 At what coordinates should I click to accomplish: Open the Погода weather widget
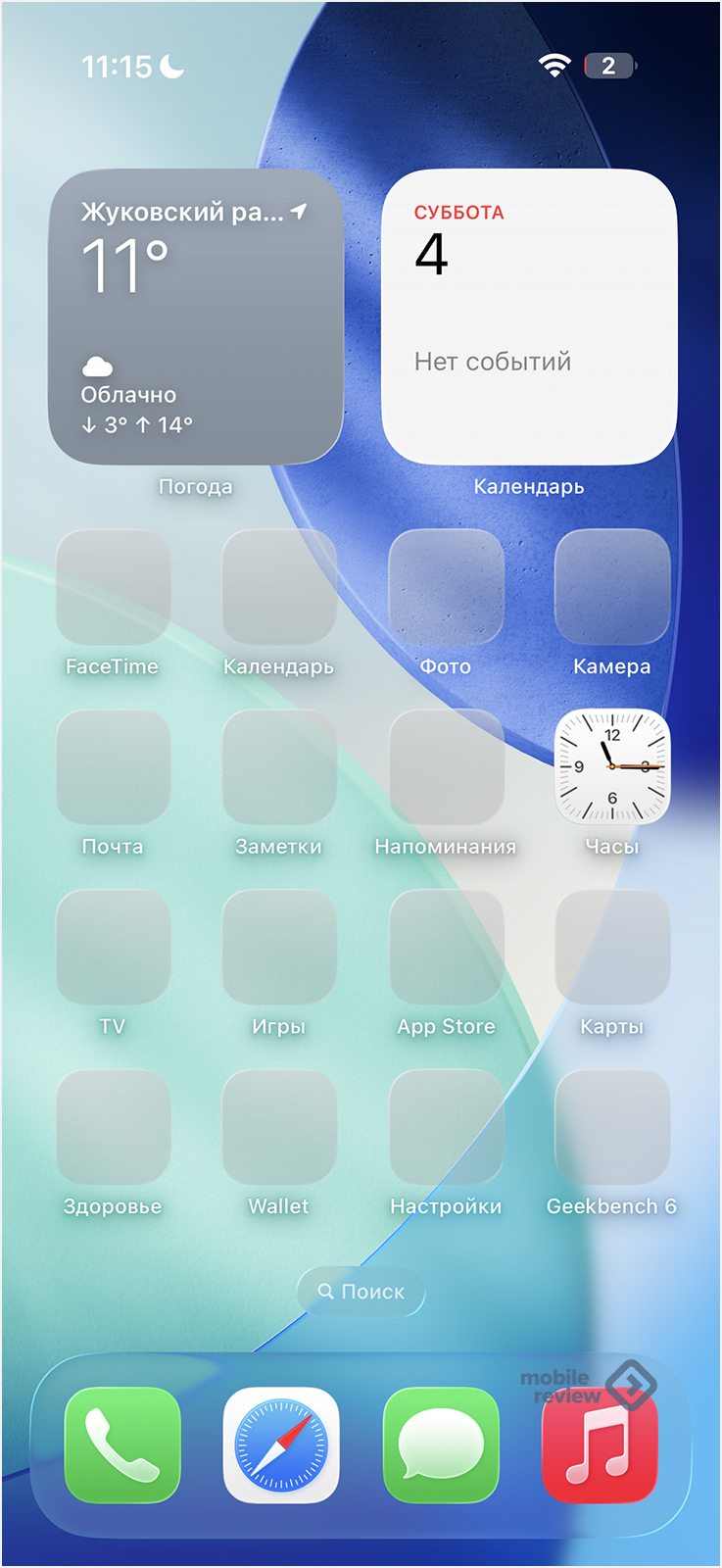(x=196, y=317)
